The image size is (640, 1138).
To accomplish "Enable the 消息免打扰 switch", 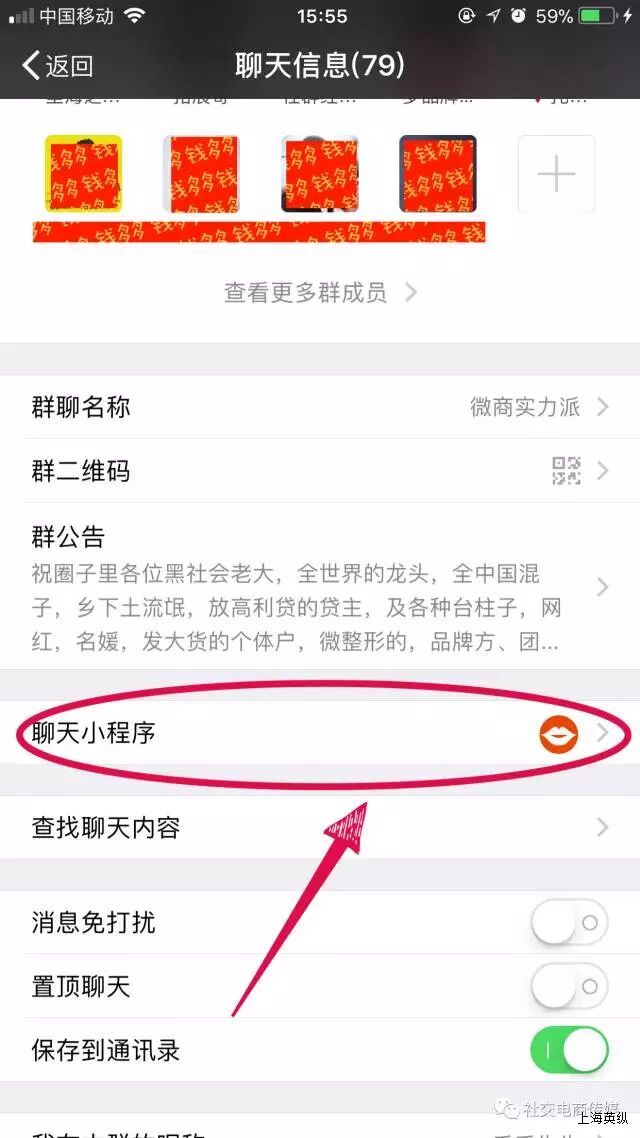I will coord(568,922).
